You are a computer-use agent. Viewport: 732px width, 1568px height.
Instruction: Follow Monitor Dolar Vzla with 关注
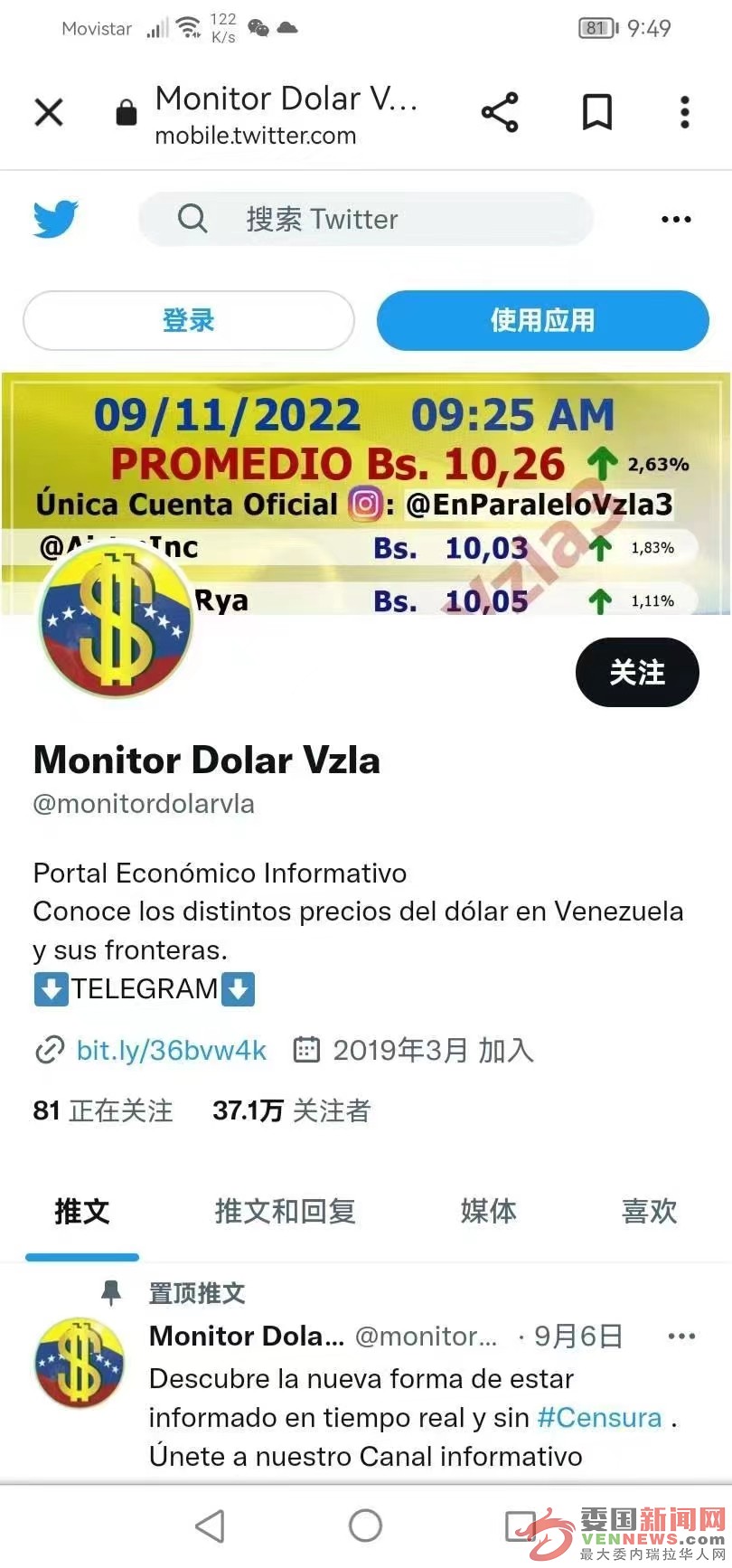tap(637, 673)
